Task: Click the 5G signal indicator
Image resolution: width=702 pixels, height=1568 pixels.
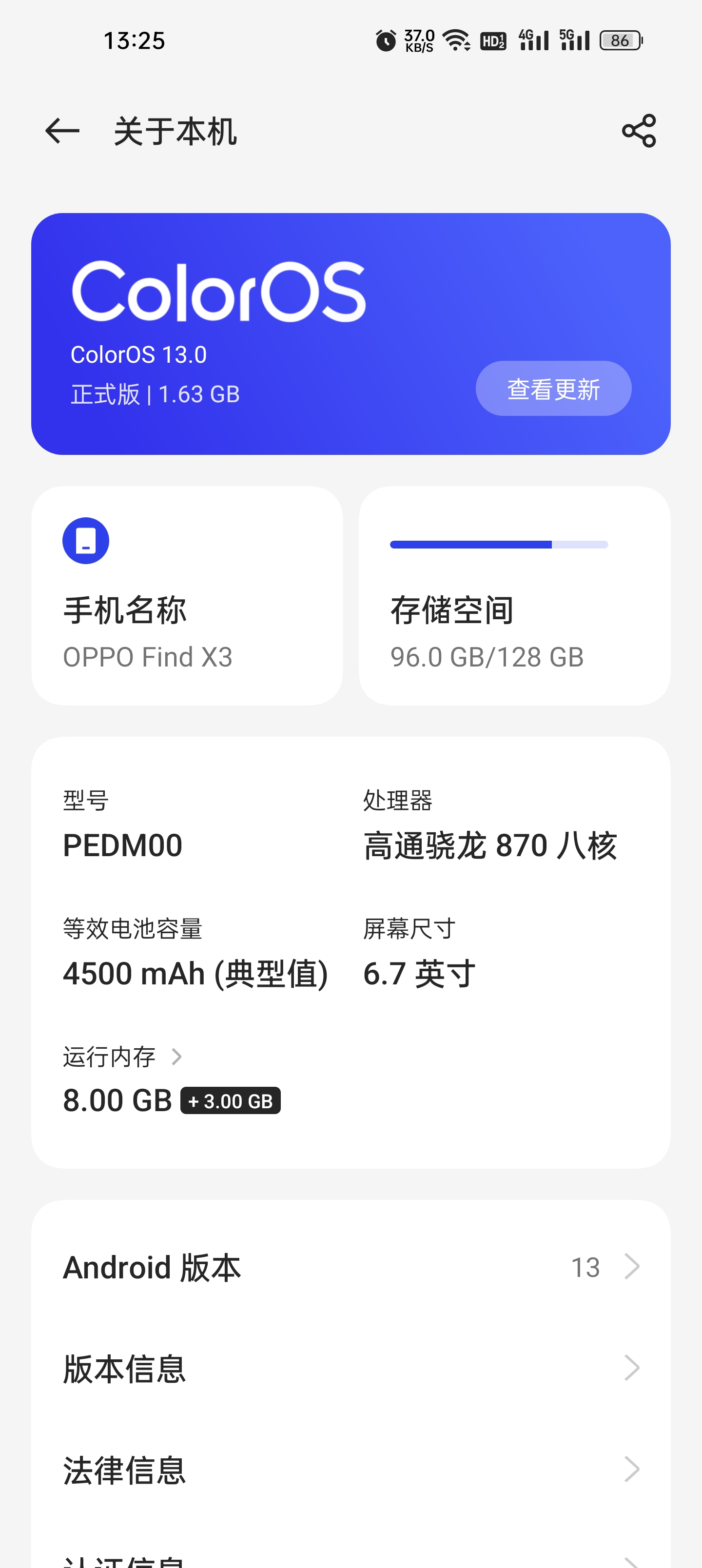Action: (575, 39)
